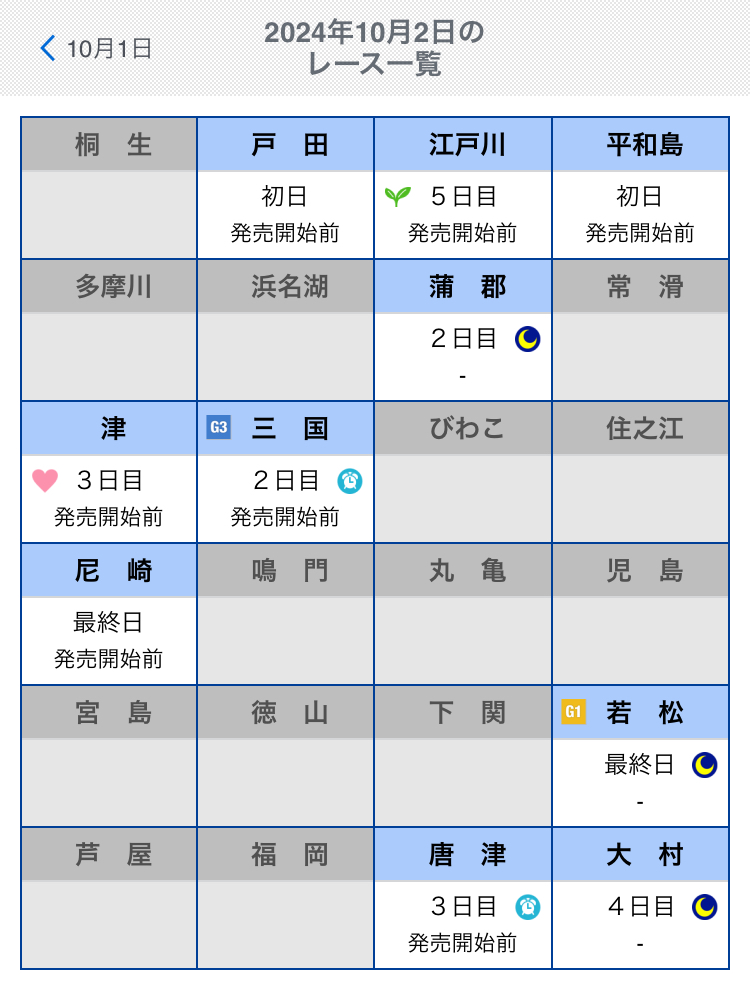The width and height of the screenshot is (750, 990).
Task: Select the 大村 venue cell
Action: click(x=640, y=898)
